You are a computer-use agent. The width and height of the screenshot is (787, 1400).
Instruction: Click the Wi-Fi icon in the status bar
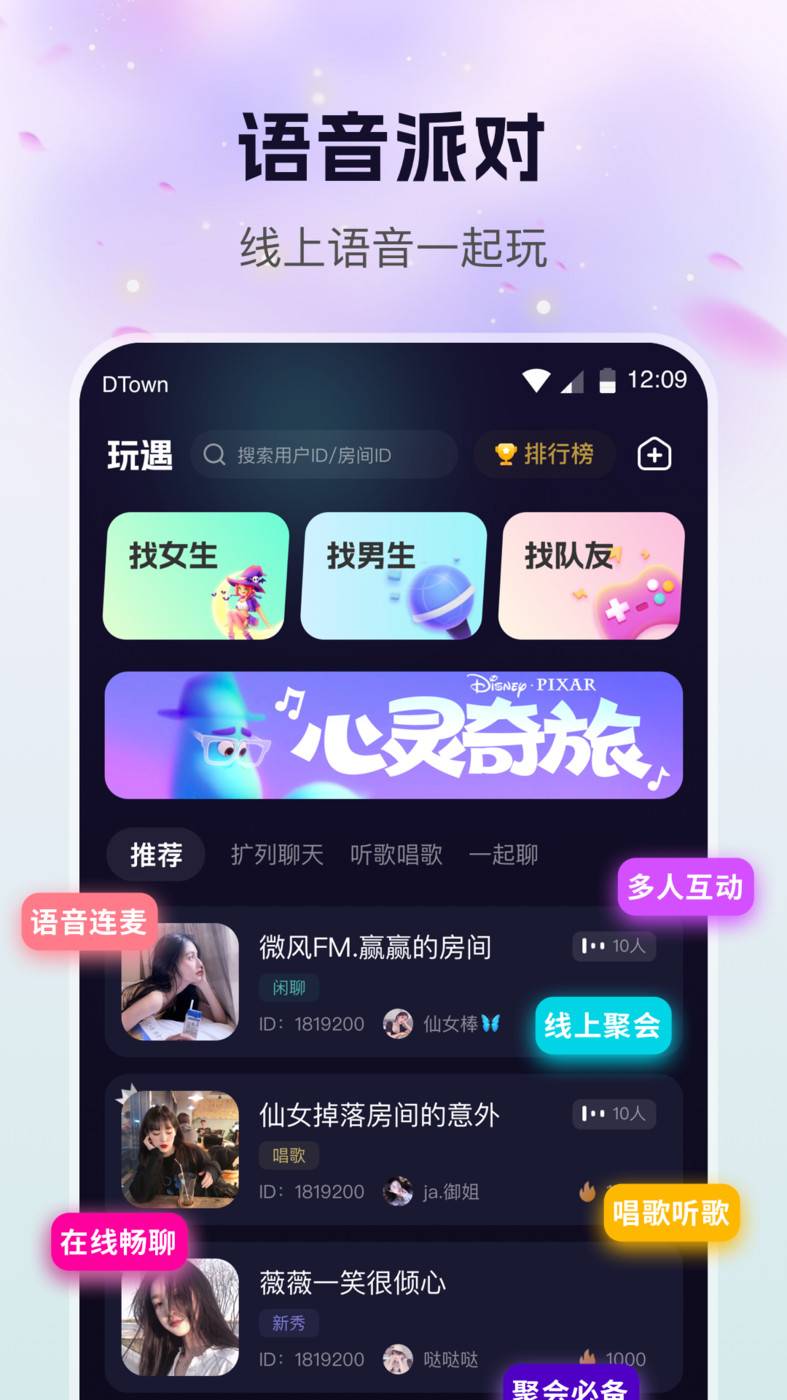[x=535, y=380]
